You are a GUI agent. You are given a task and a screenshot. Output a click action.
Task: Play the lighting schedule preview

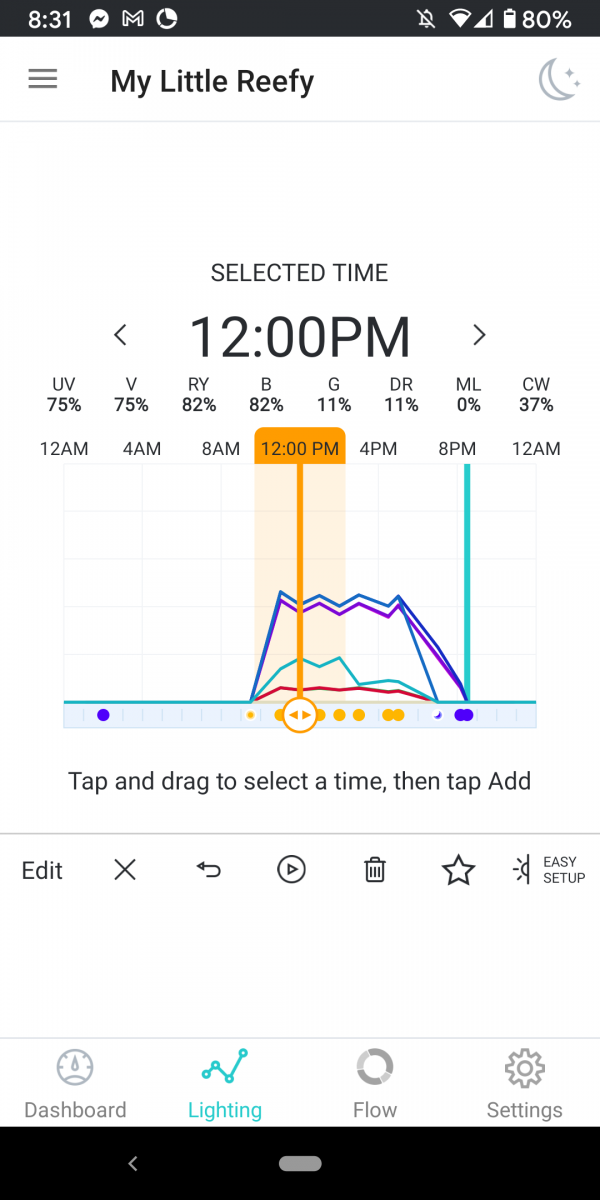pos(291,870)
